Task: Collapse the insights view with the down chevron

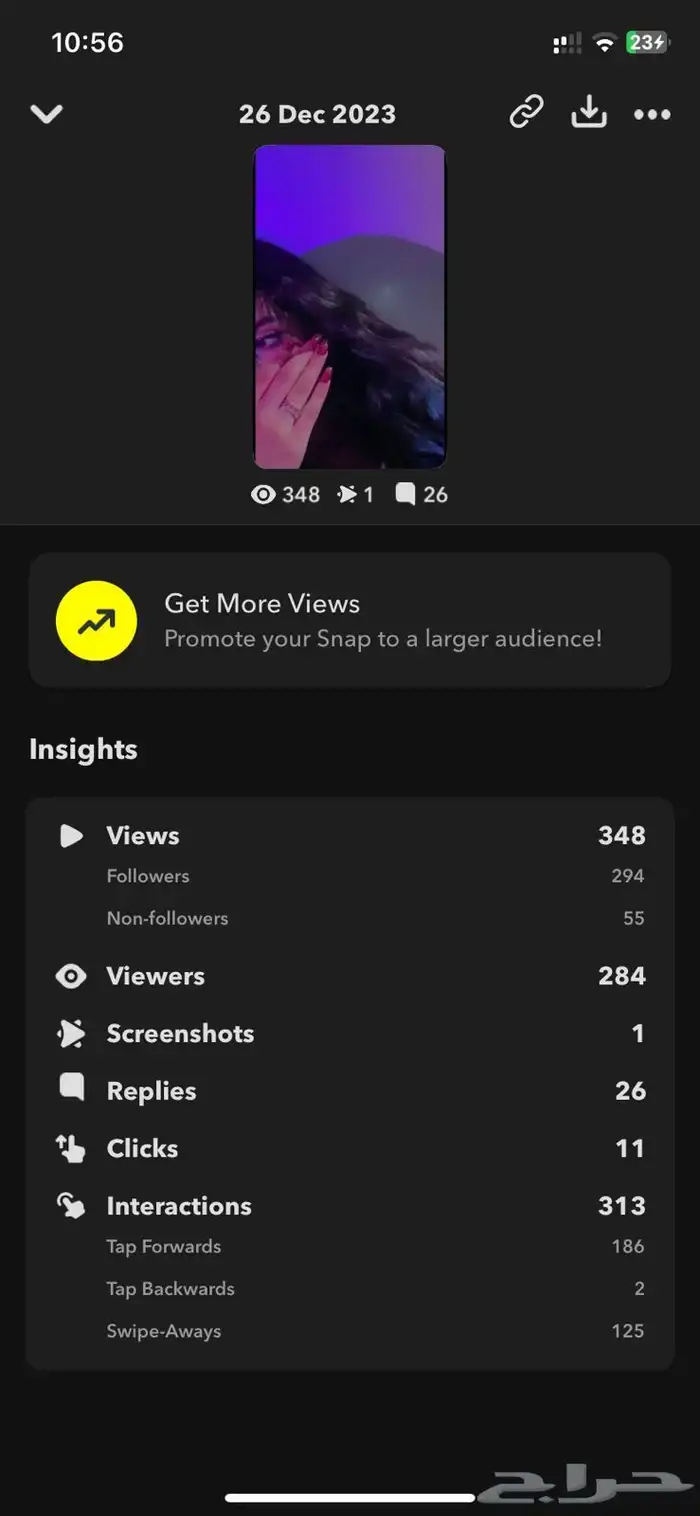Action: pos(46,114)
